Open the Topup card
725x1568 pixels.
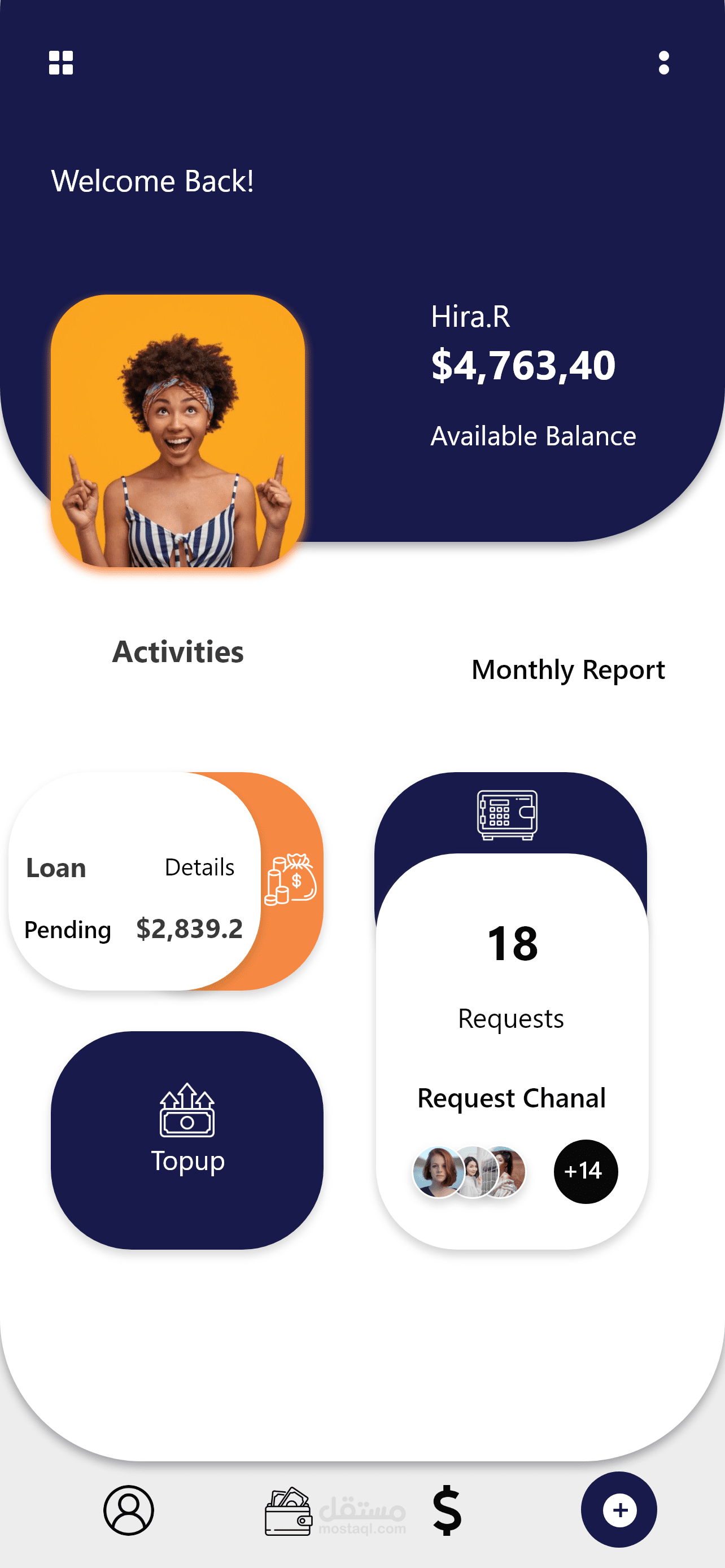tap(187, 1140)
